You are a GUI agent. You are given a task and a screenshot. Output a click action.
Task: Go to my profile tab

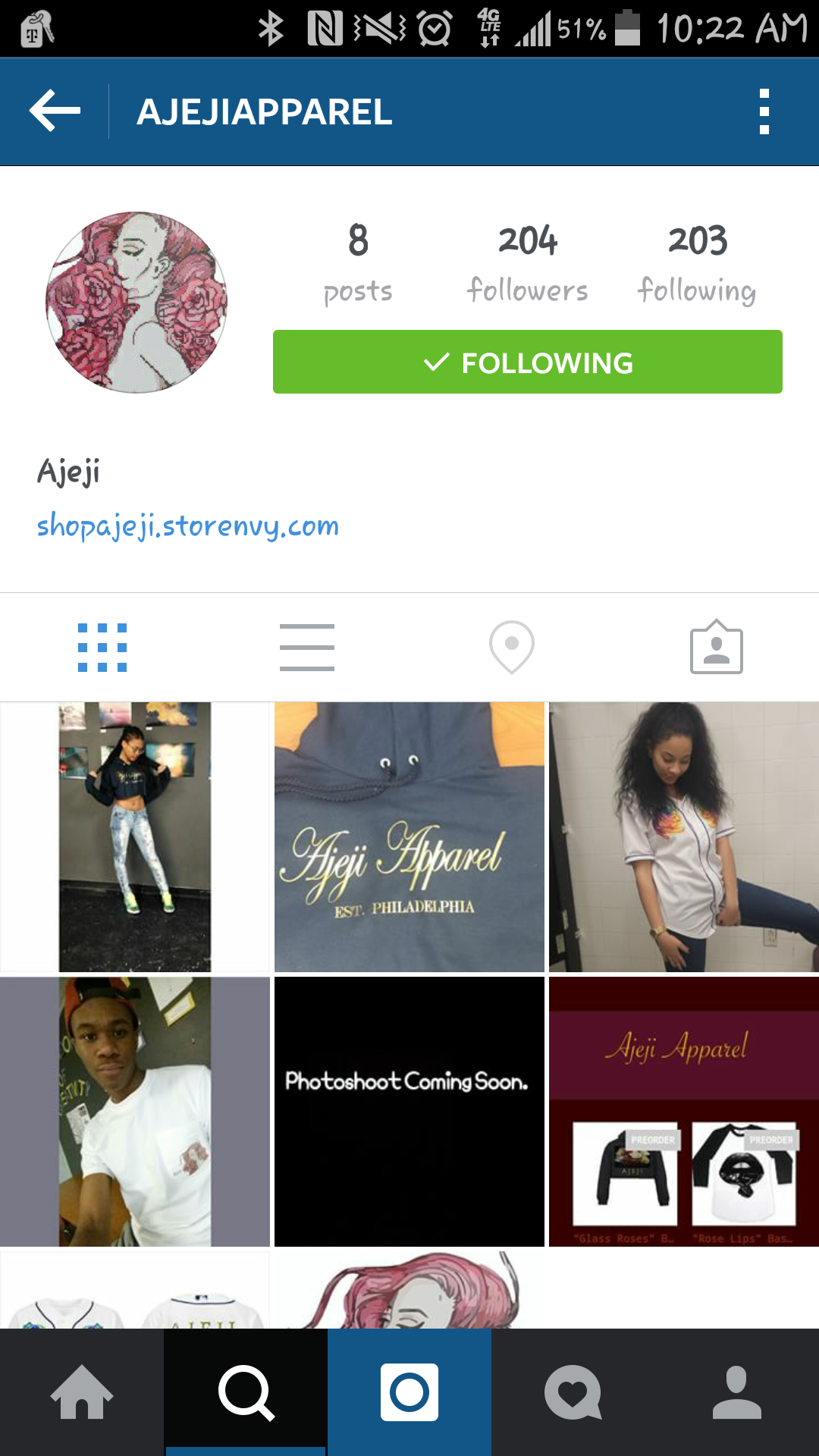[737, 1392]
